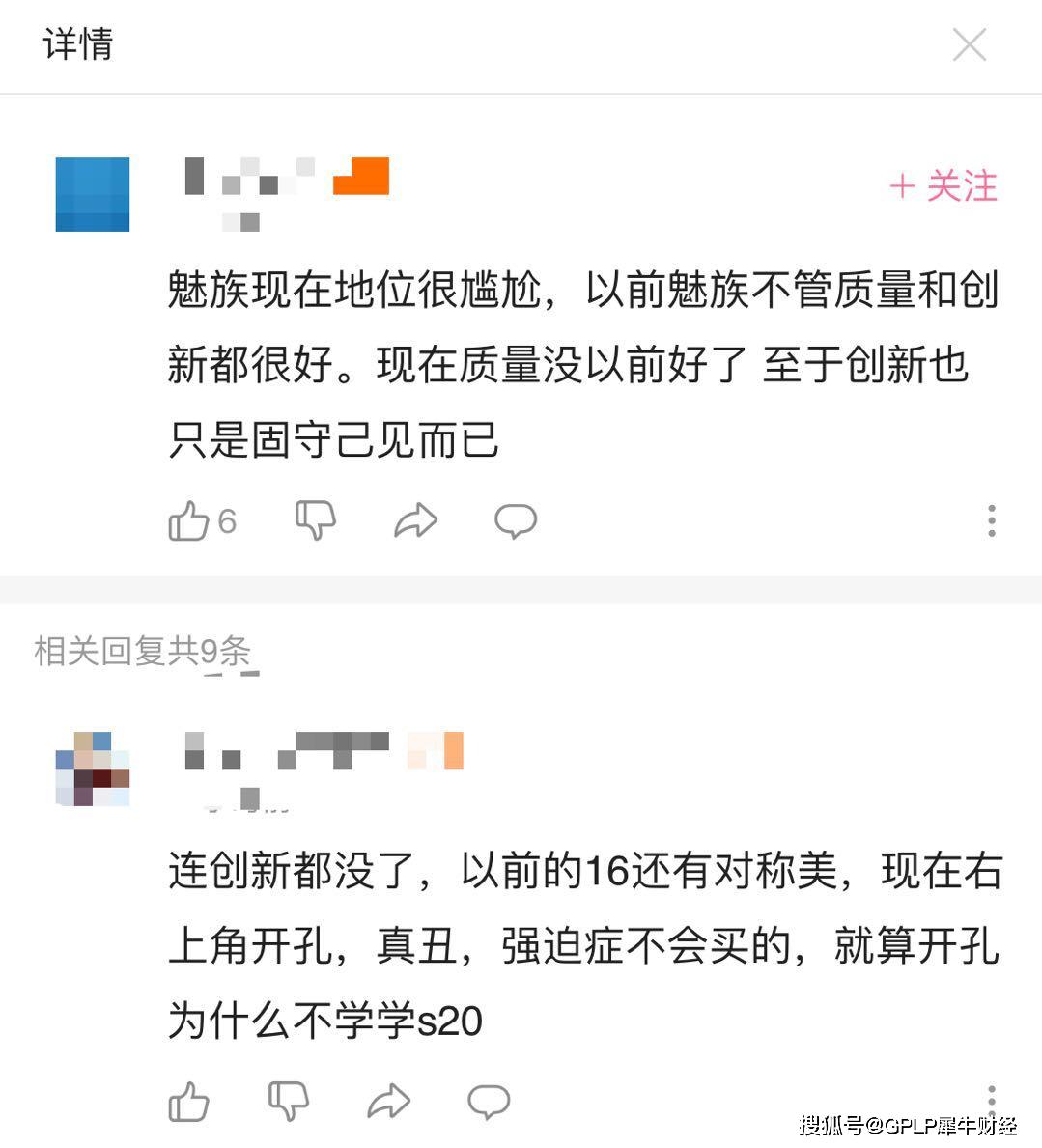Share the 魅族现在地位很尴尬 comment

415,521
